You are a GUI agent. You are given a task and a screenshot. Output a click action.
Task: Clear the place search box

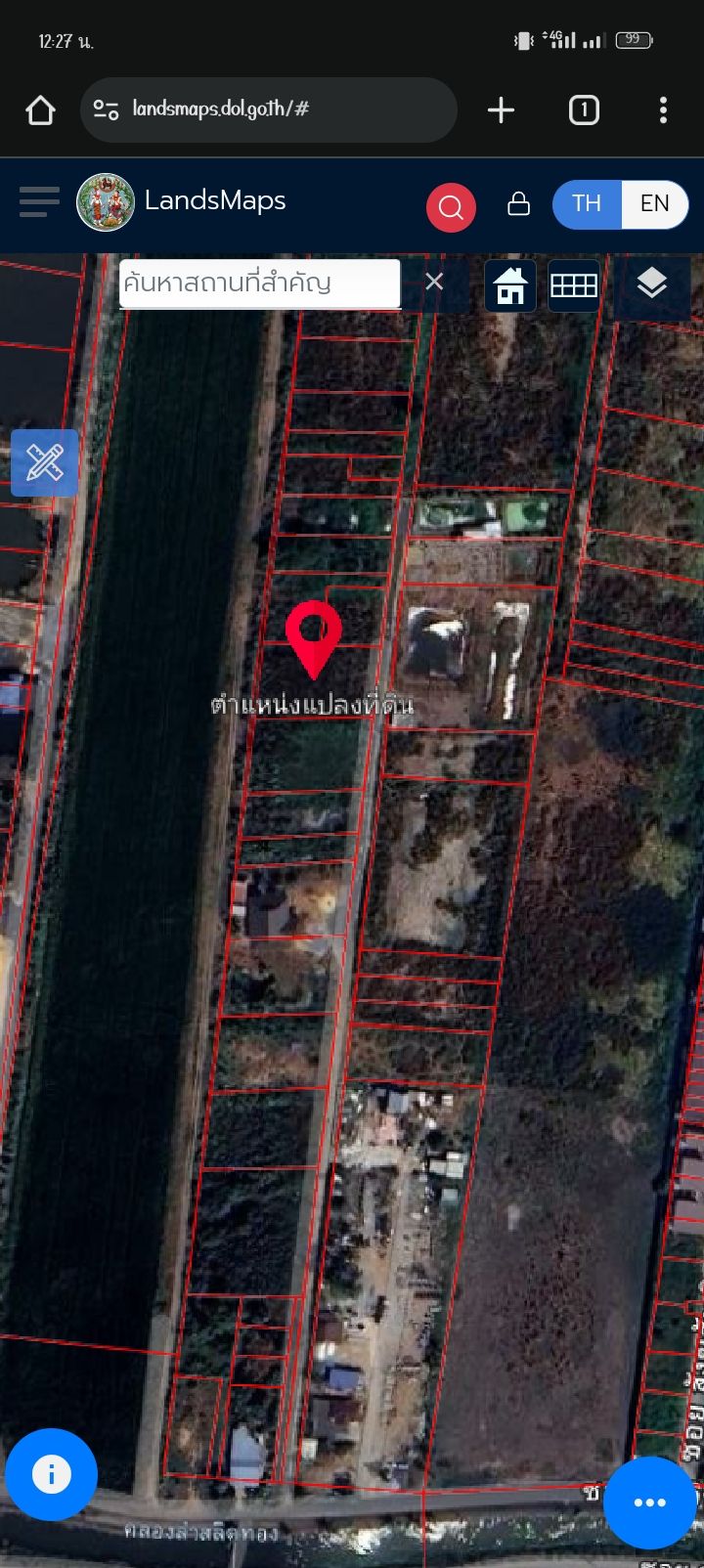(x=434, y=283)
